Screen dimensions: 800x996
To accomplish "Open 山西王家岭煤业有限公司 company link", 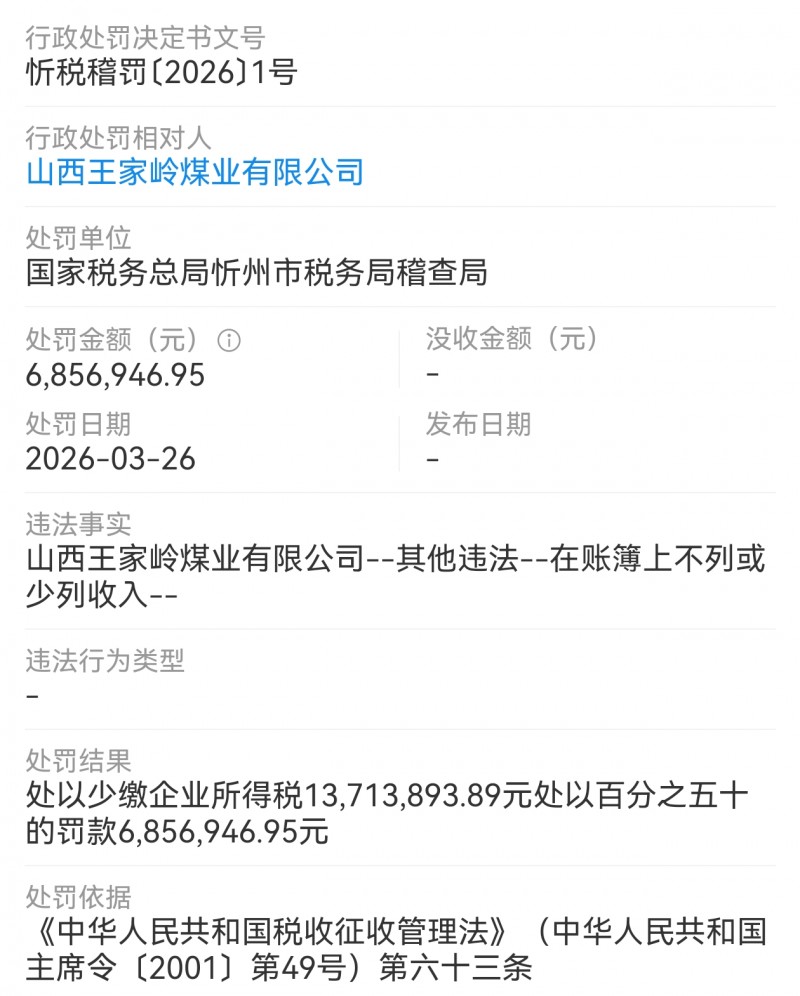I will point(197,171).
